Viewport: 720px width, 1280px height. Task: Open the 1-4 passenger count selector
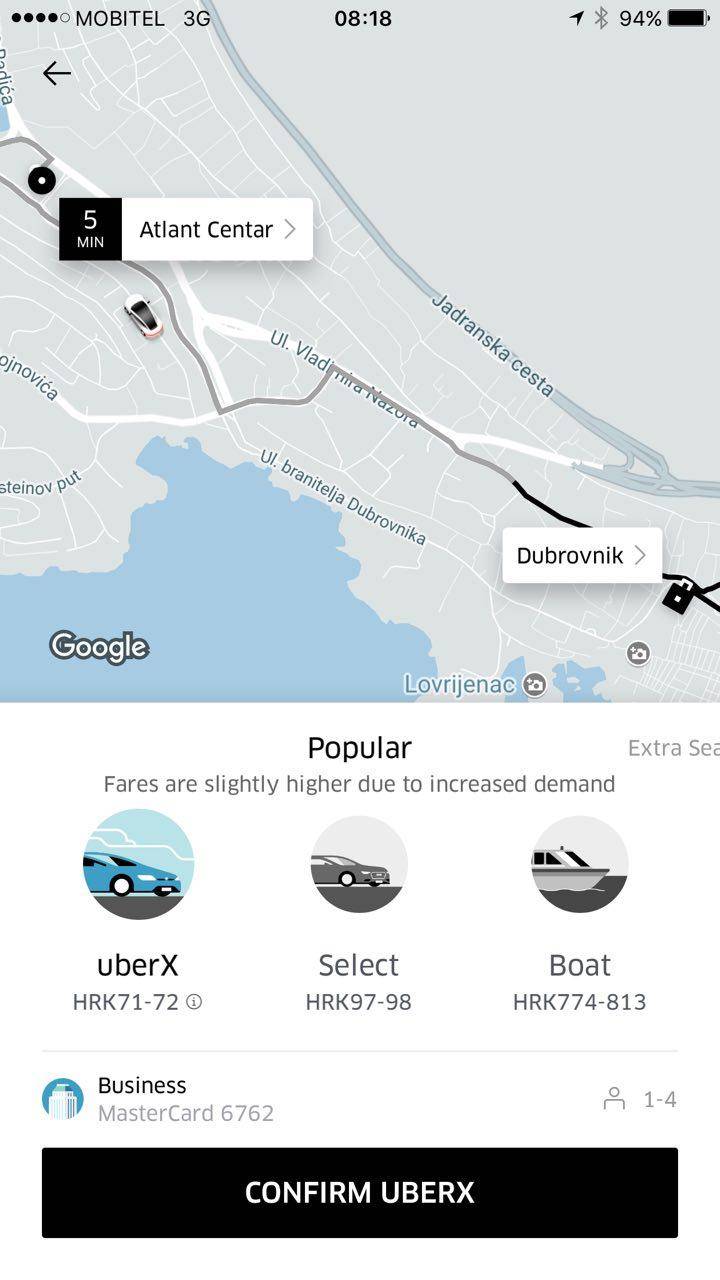point(640,1100)
